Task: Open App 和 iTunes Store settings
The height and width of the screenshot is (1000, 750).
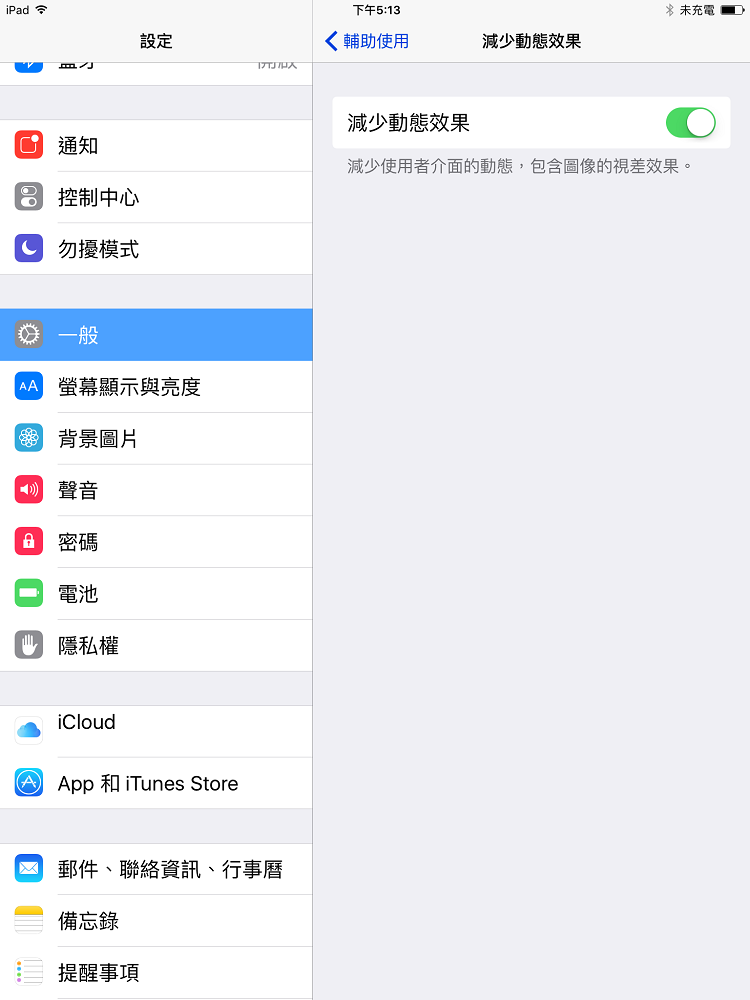Action: click(156, 783)
